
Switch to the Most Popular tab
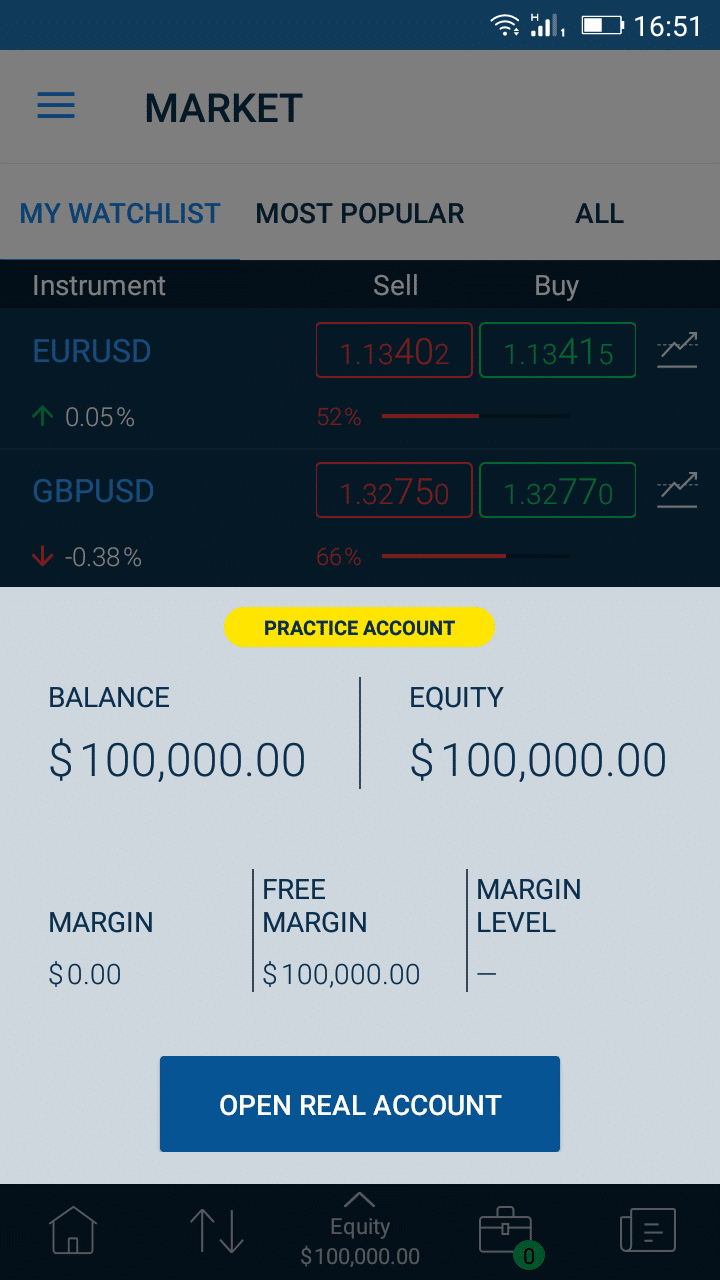360,213
